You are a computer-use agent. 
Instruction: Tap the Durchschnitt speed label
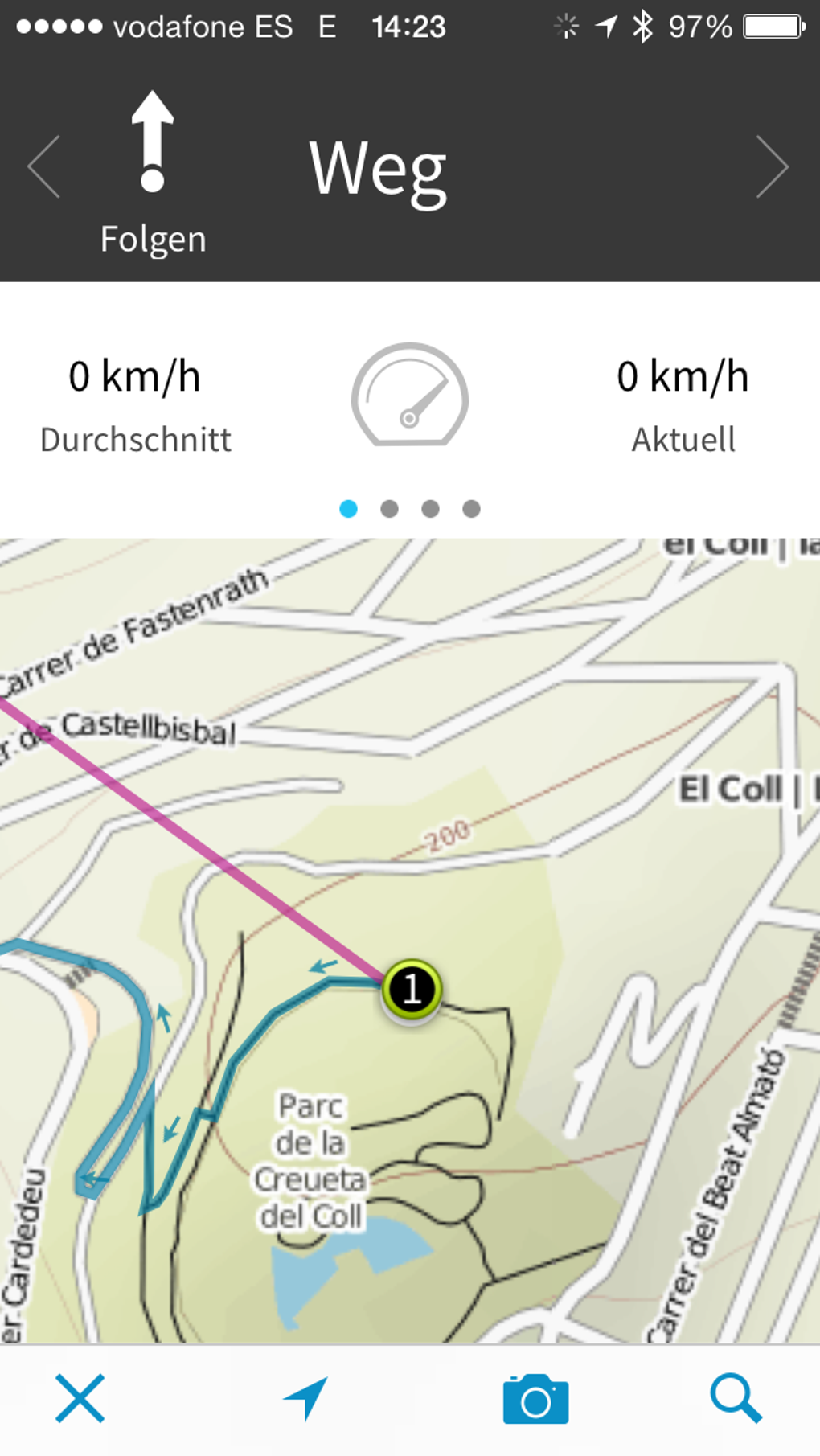pos(135,439)
